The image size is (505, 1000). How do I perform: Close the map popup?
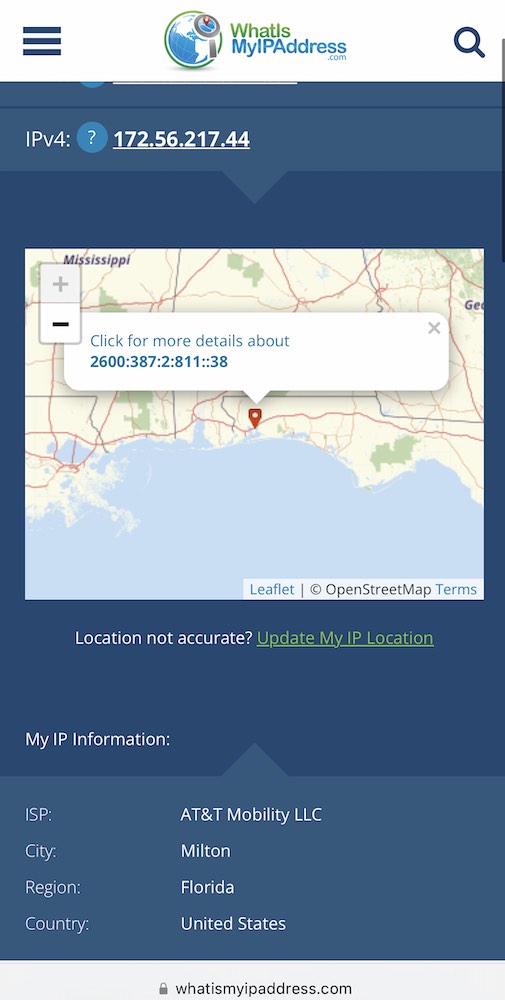pyautogui.click(x=434, y=328)
